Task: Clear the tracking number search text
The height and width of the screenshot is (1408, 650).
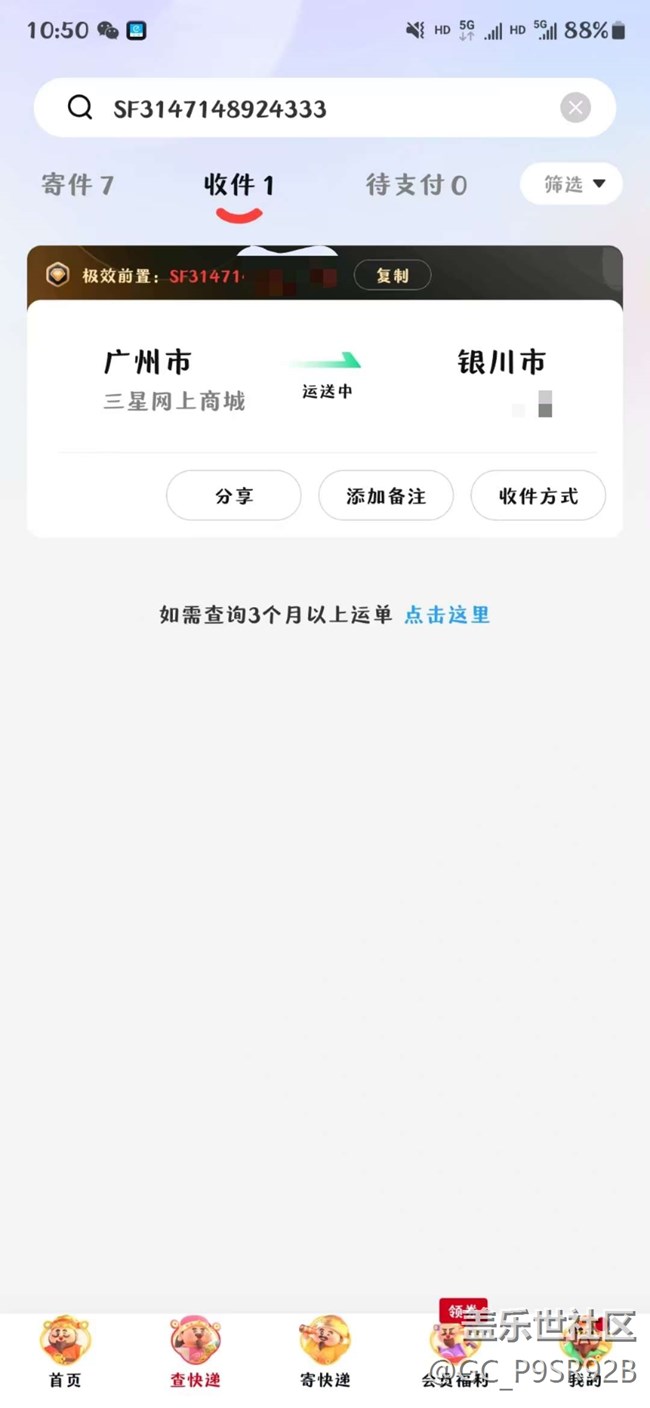Action: click(575, 108)
